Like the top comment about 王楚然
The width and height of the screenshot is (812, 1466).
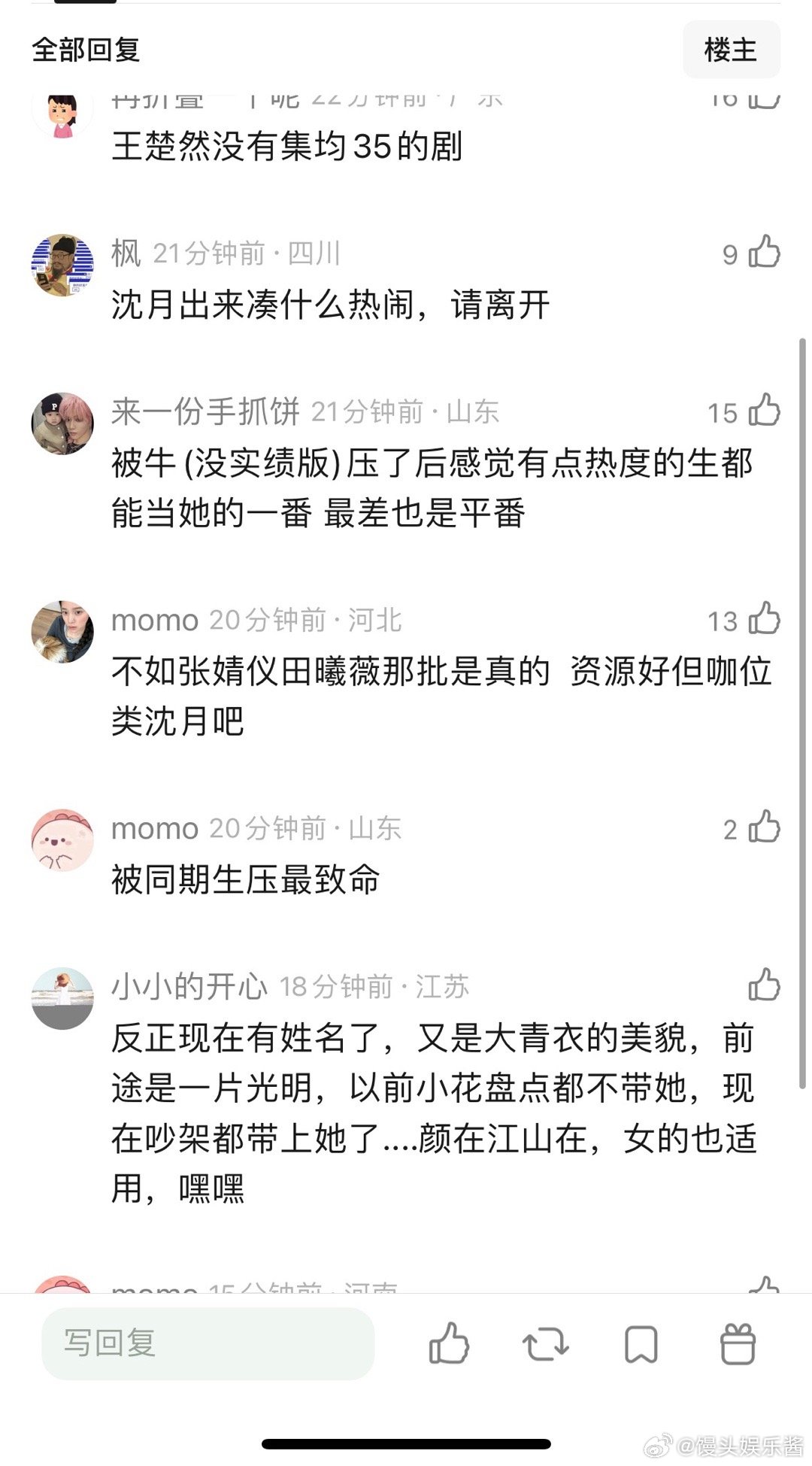[766, 102]
